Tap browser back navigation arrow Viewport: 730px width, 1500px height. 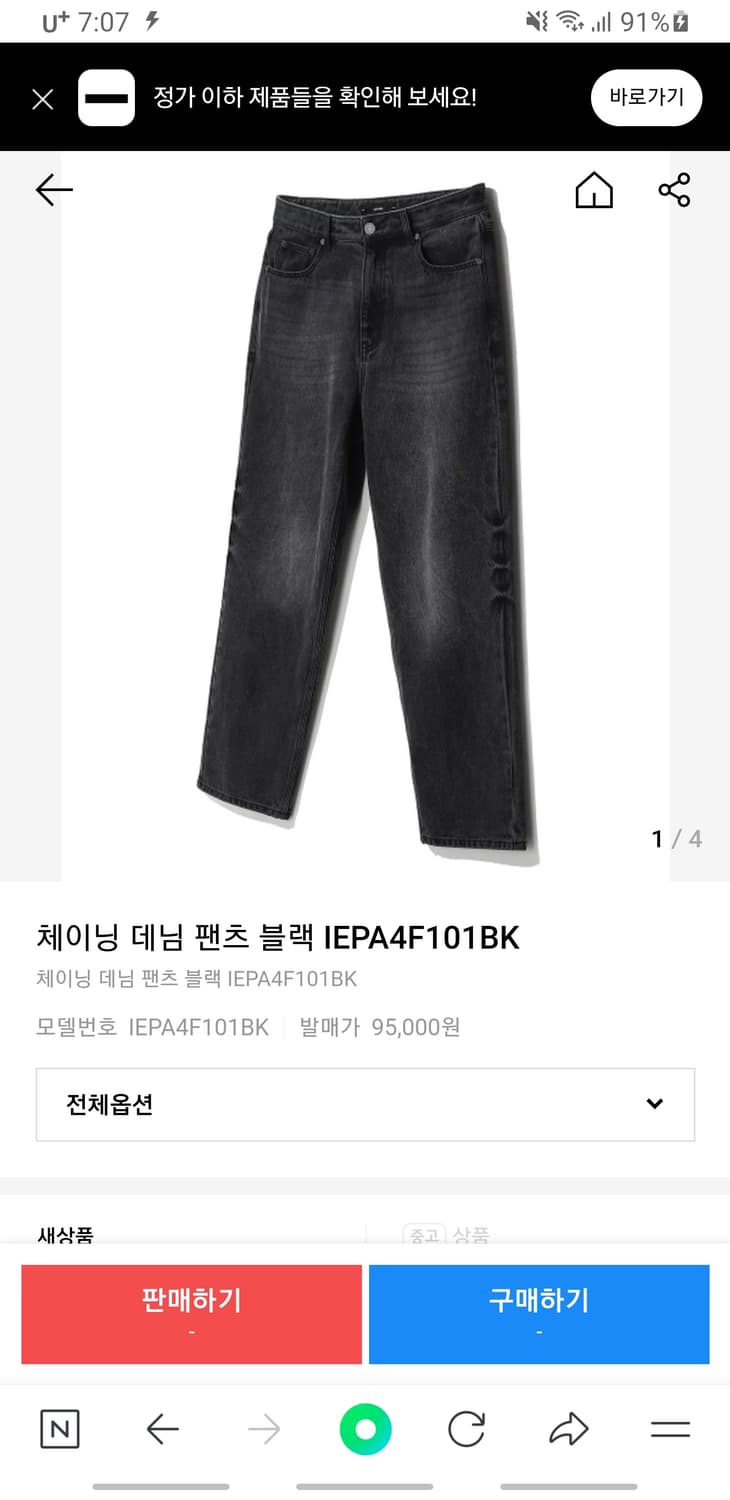pos(162,1429)
